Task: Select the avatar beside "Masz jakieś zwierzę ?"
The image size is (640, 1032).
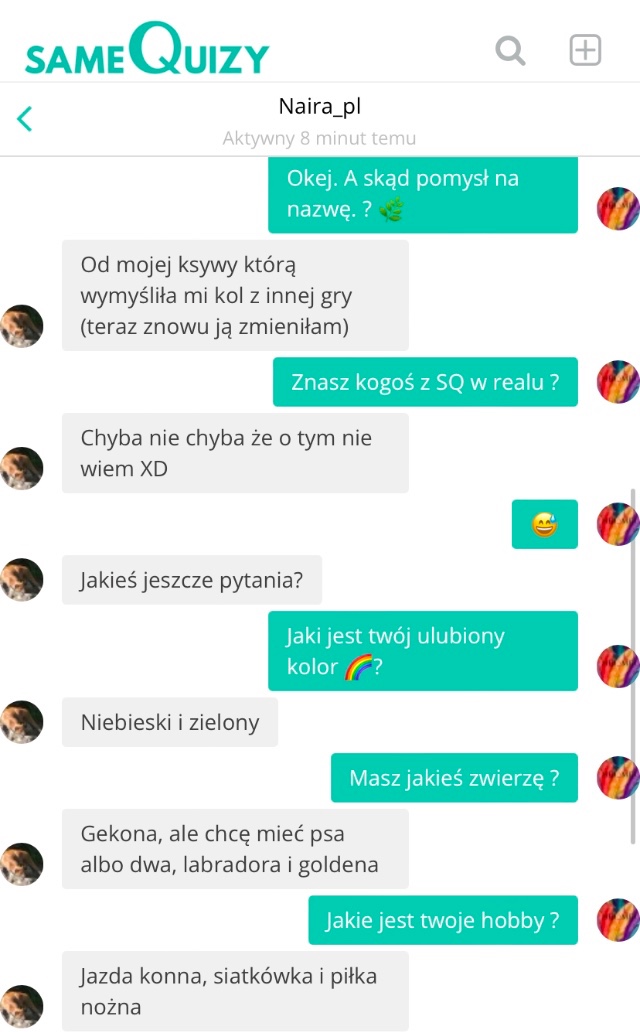Action: click(618, 778)
